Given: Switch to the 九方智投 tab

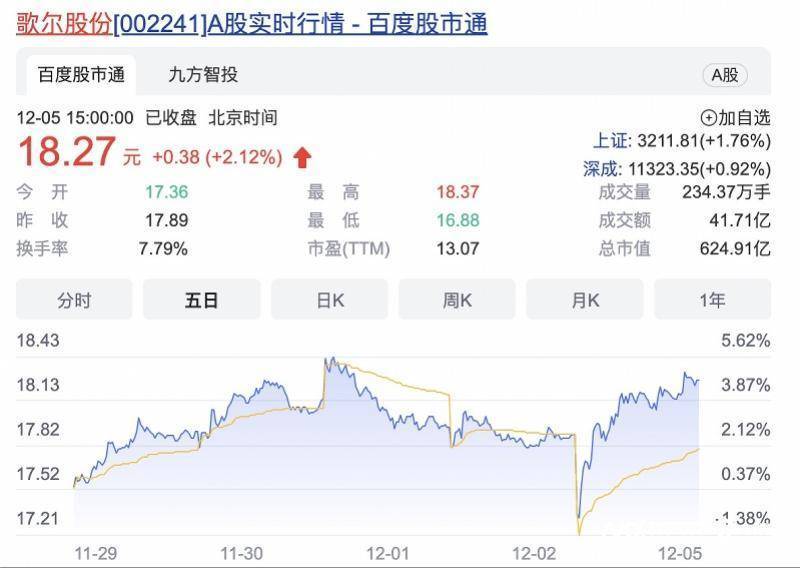Looking at the screenshot, I should (x=203, y=74).
